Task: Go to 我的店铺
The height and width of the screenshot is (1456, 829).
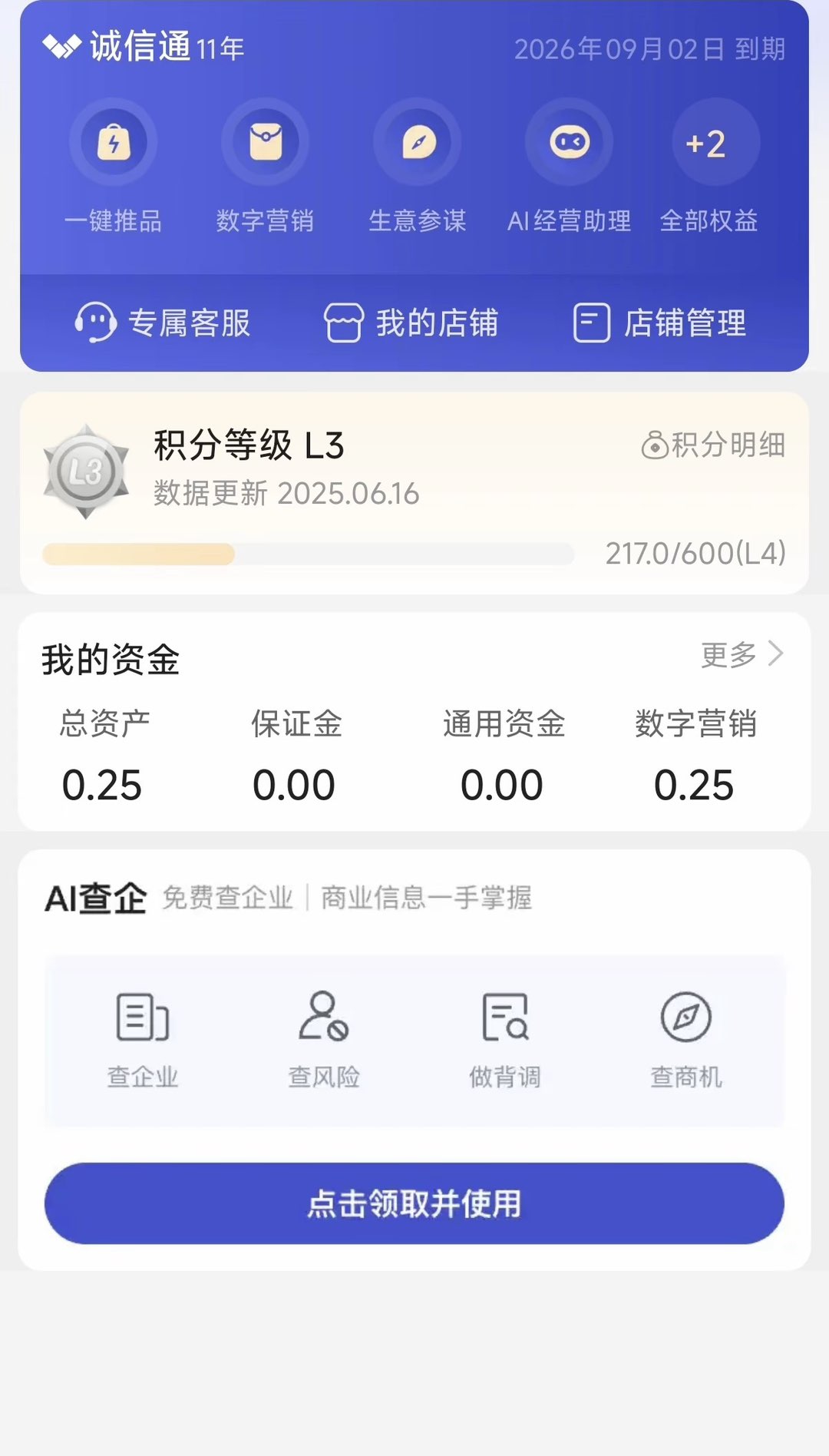Action: pyautogui.click(x=411, y=323)
